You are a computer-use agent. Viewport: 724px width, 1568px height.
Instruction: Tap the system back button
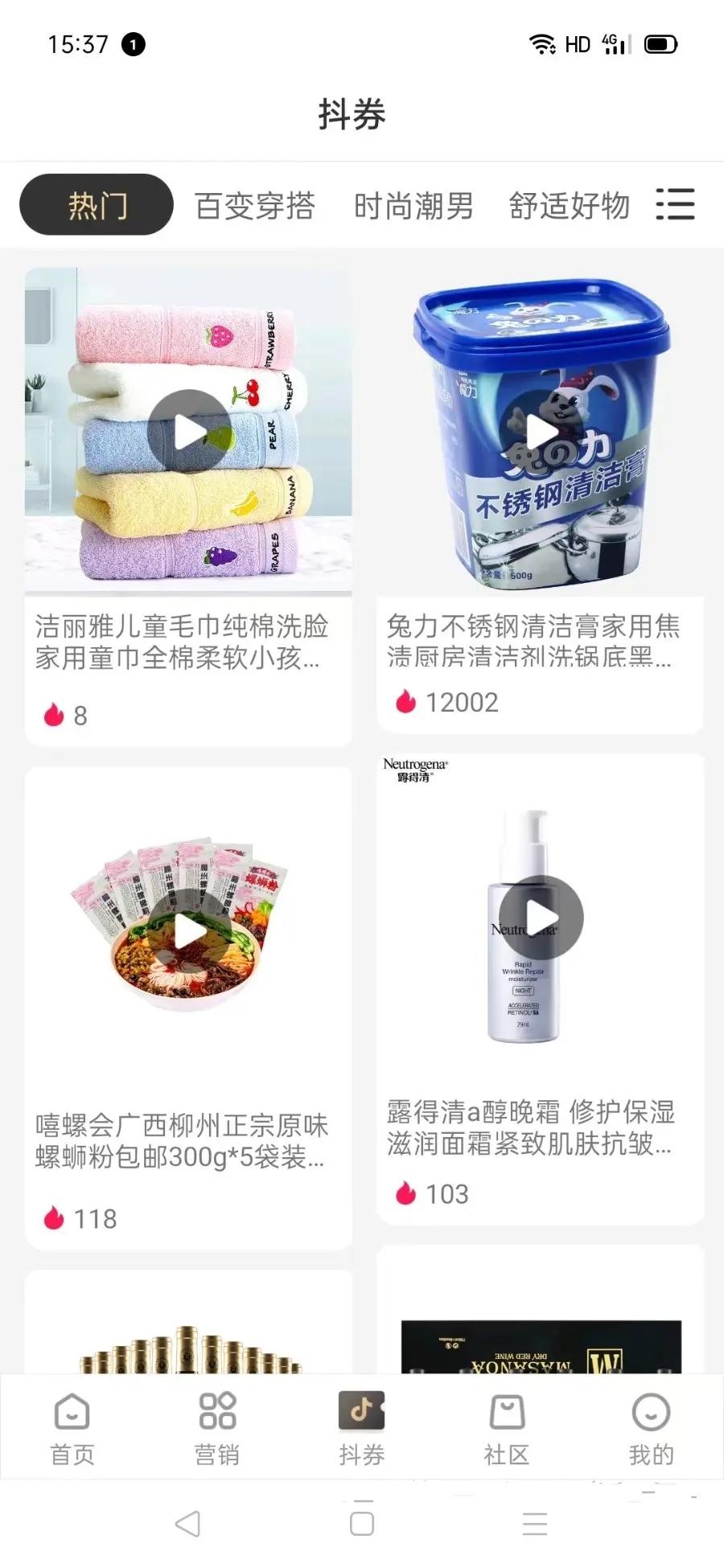tap(187, 1523)
